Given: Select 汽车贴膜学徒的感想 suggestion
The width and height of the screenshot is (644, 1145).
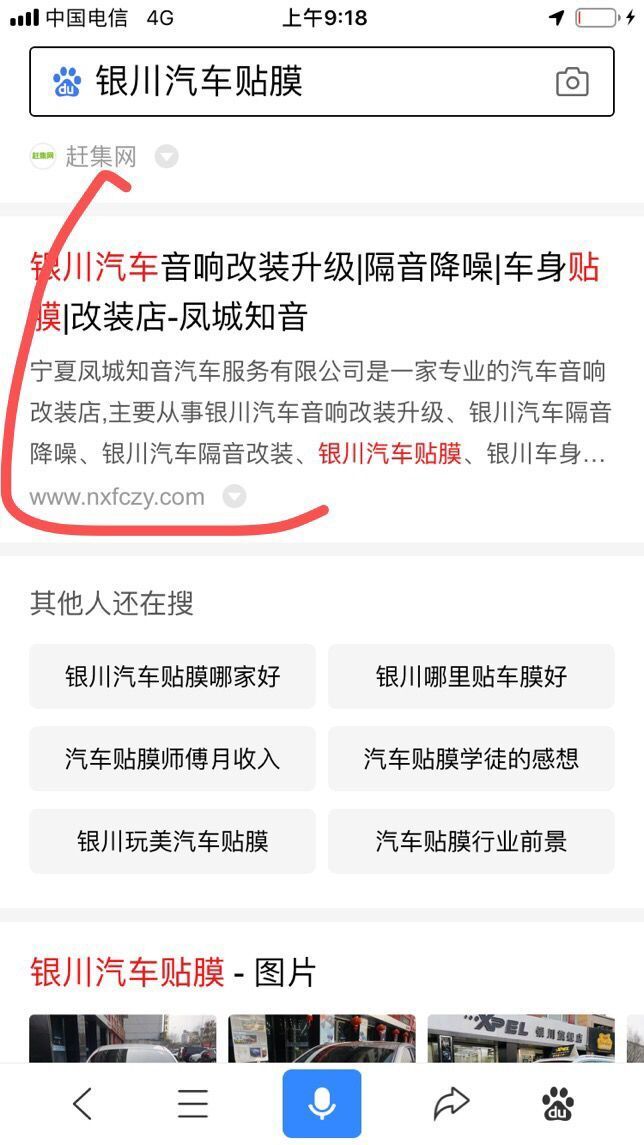Looking at the screenshot, I should pyautogui.click(x=471, y=759).
